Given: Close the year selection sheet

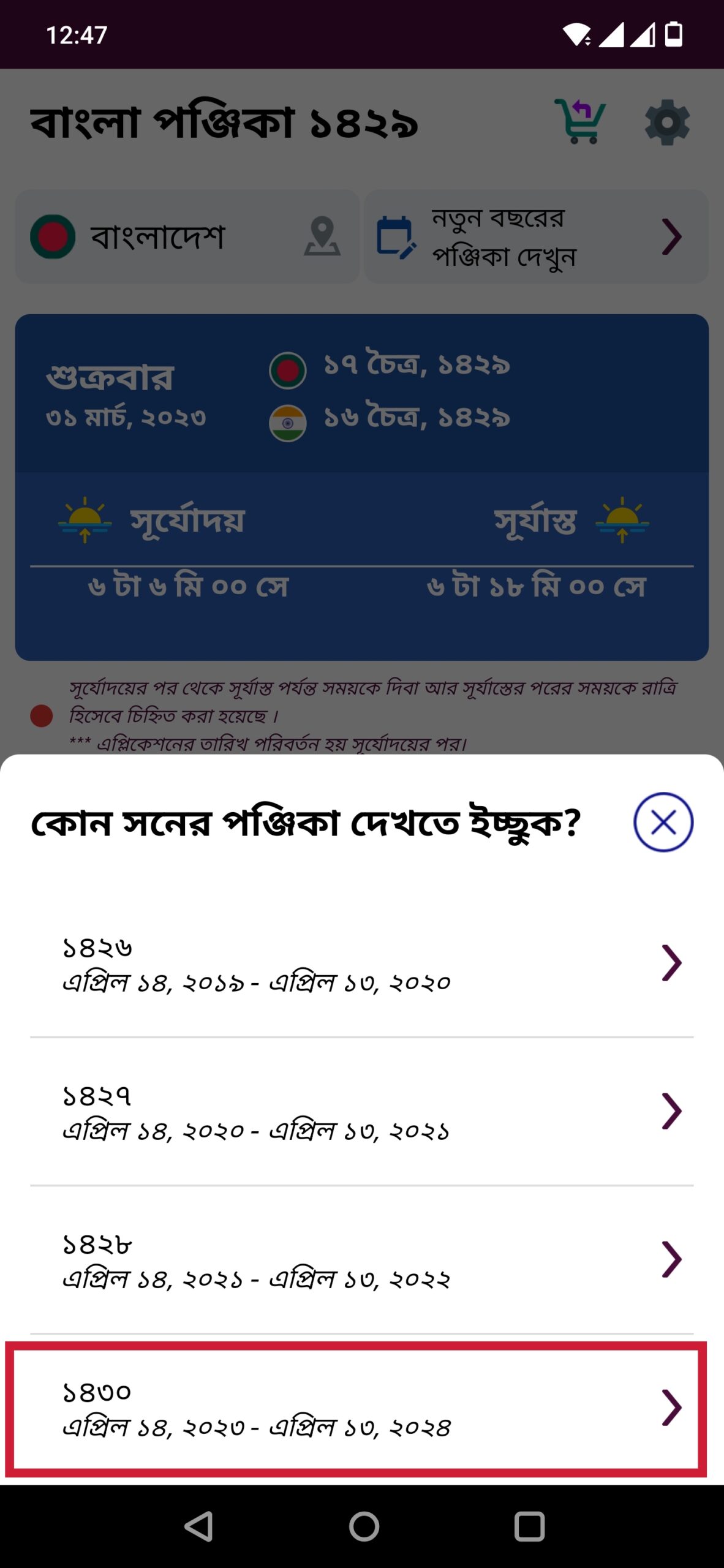Looking at the screenshot, I should pos(663,822).
